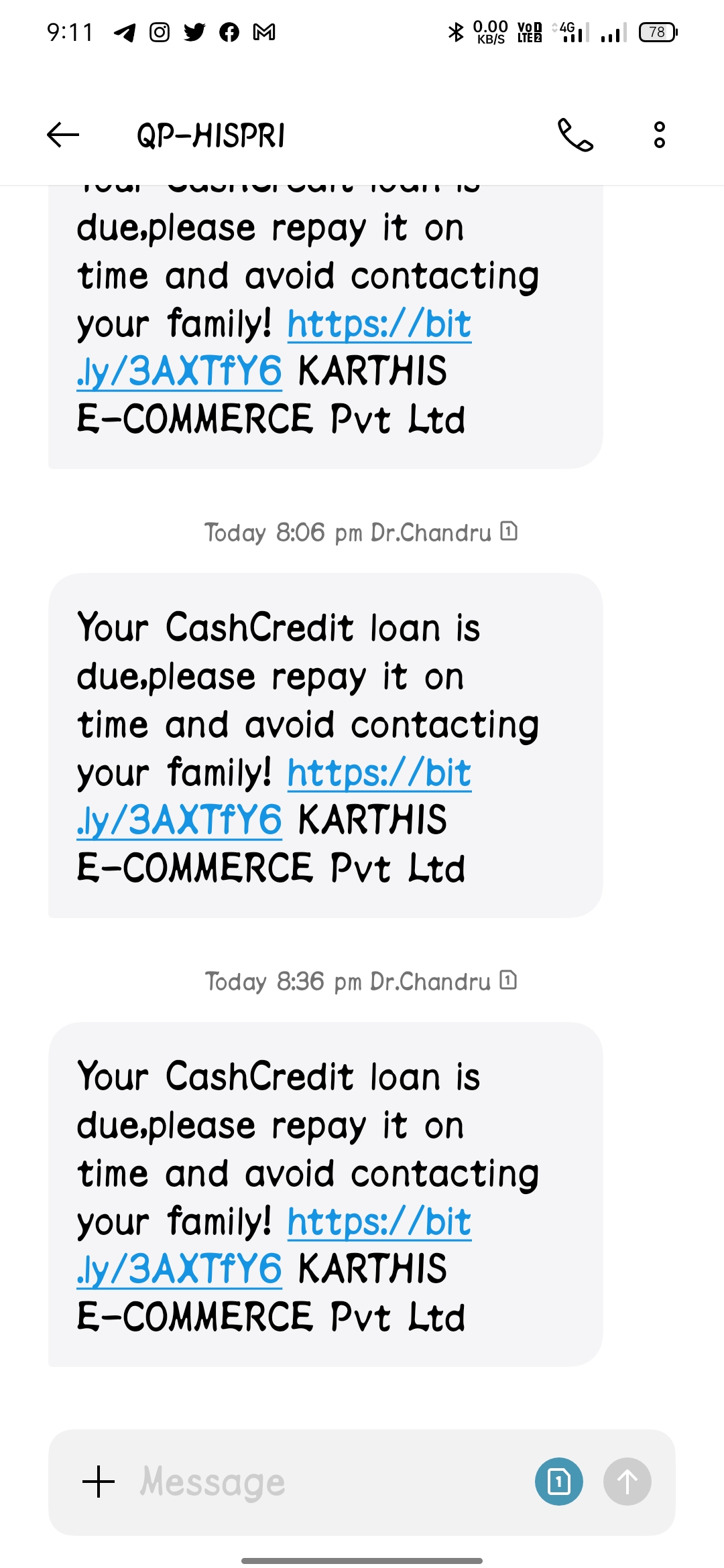Switch the SIM card used for sending
Image resolution: width=724 pixels, height=1568 pixels.
(558, 1482)
